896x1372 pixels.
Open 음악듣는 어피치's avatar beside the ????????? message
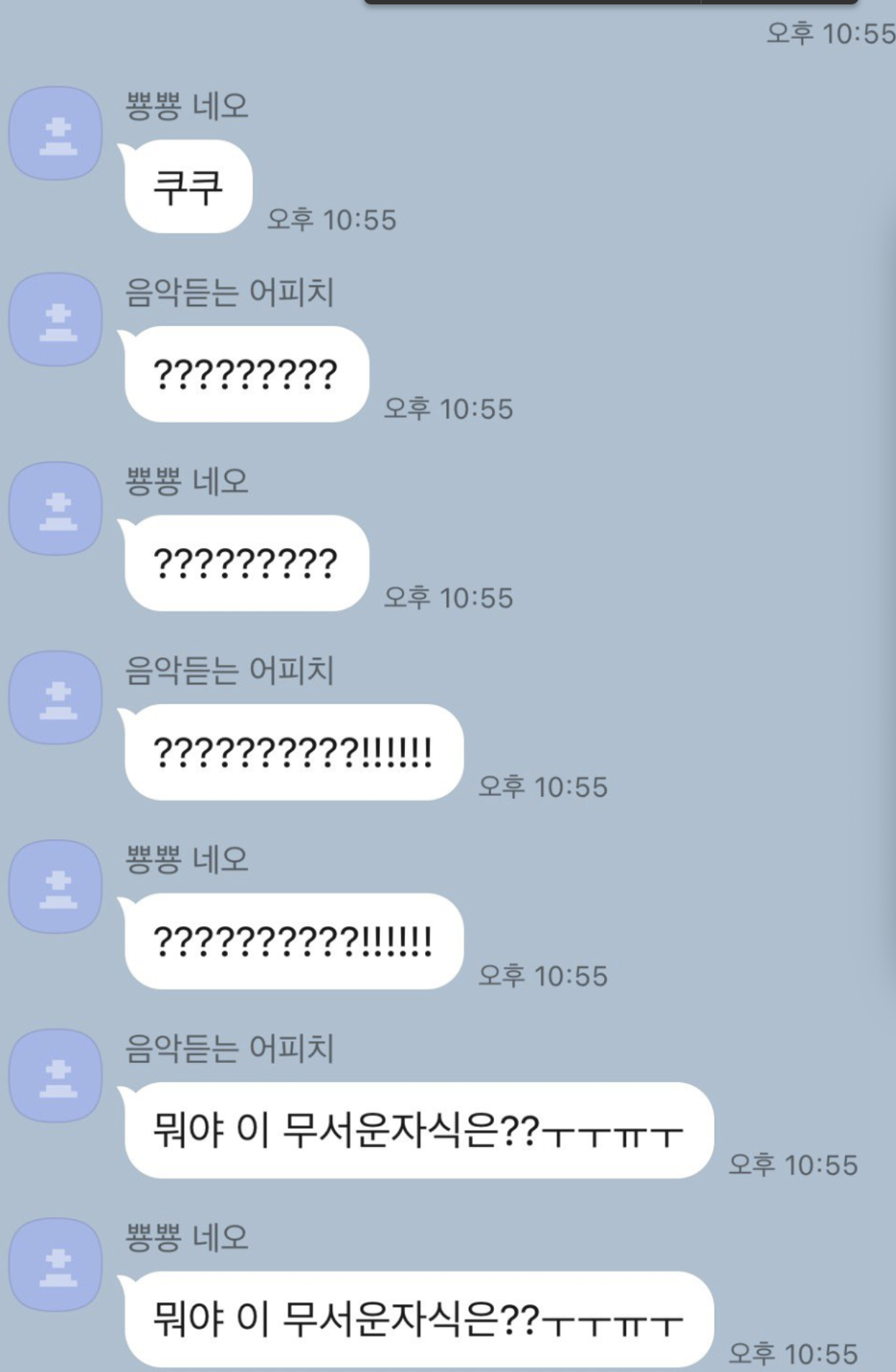pyautogui.click(x=55, y=320)
